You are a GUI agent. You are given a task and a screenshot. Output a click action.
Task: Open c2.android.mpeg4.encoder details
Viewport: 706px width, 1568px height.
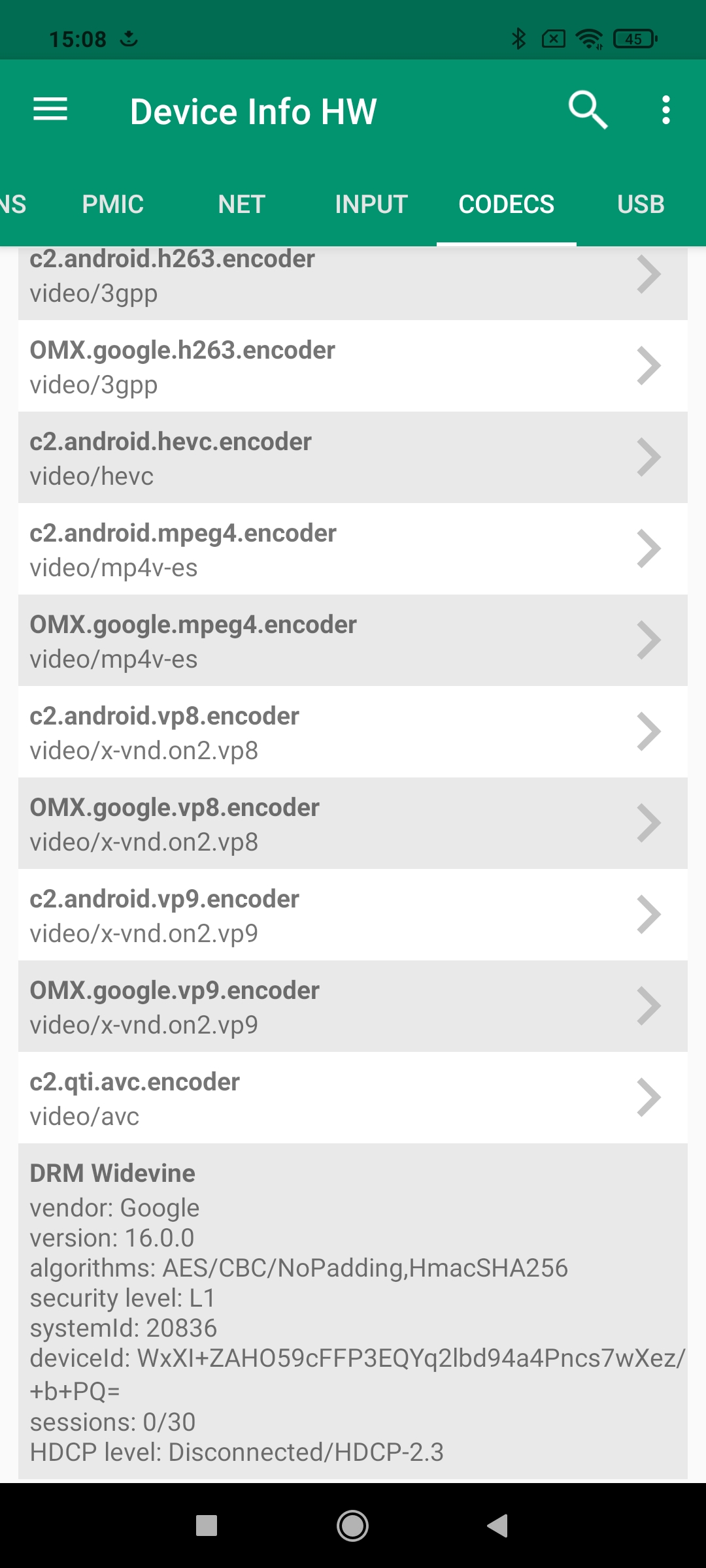353,549
